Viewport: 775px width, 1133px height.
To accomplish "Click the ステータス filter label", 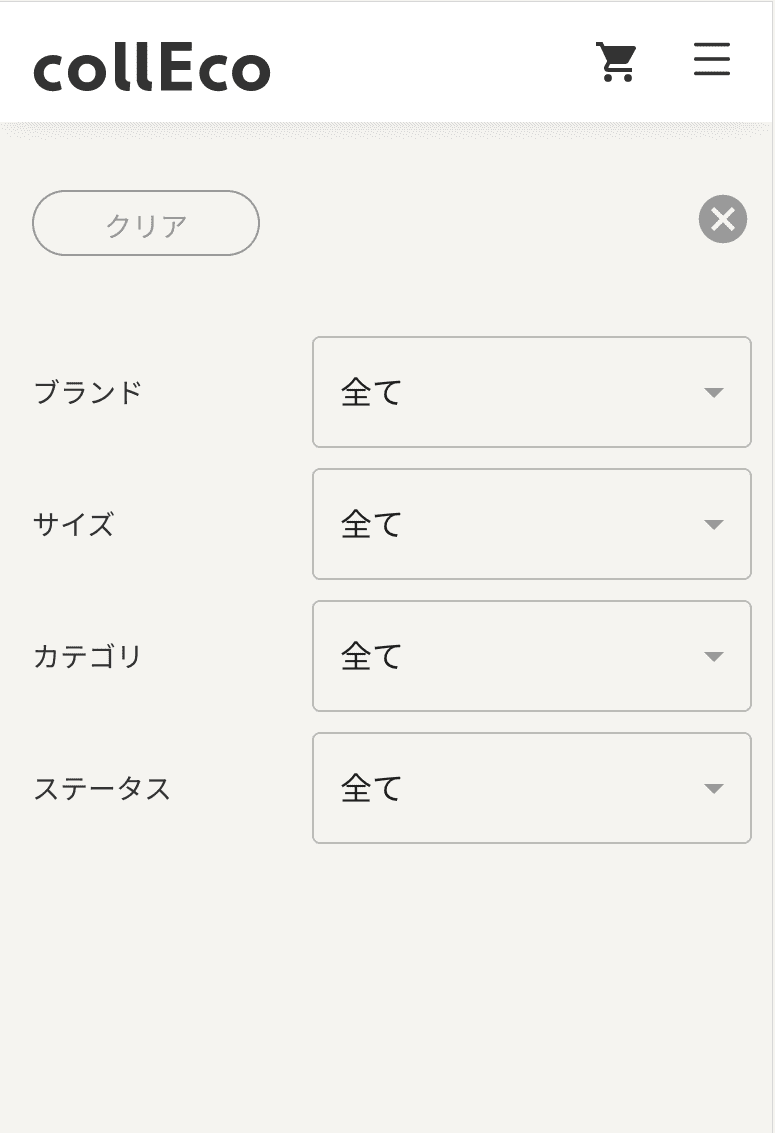I will pyautogui.click(x=103, y=788).
